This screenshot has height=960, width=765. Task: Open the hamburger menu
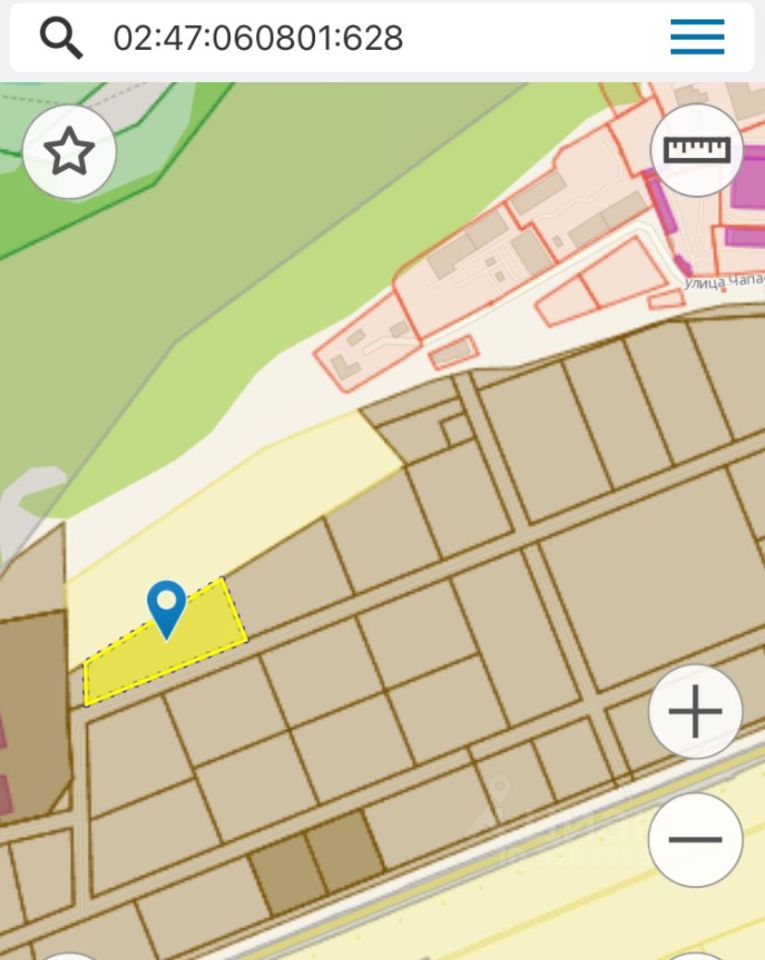697,38
